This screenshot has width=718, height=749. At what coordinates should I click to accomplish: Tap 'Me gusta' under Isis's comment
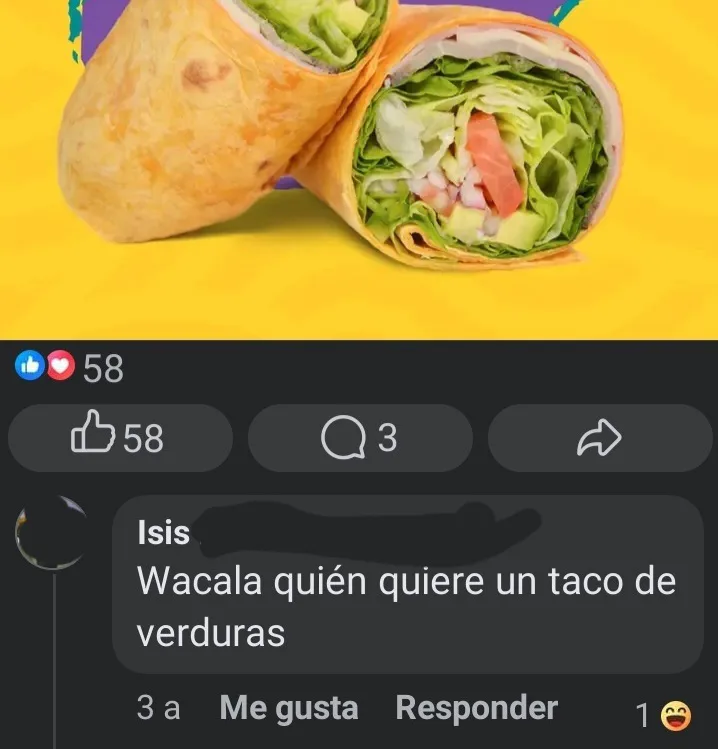(x=288, y=709)
